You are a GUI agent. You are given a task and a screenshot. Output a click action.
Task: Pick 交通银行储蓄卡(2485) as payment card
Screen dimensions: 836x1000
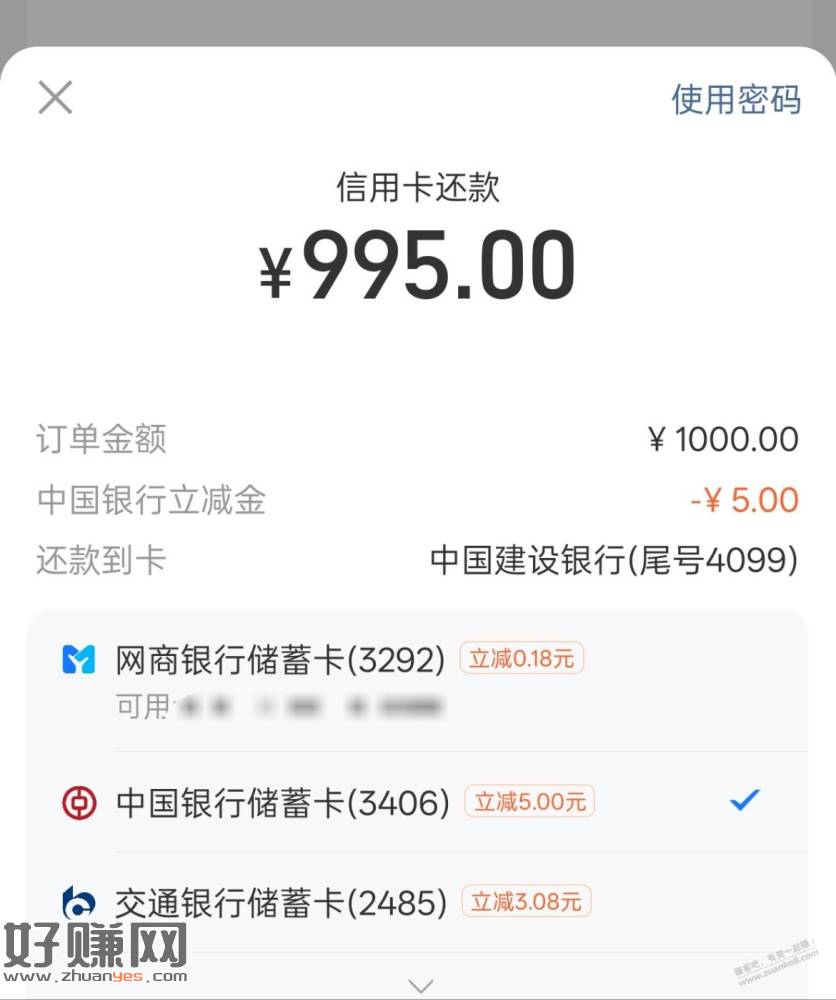coord(281,904)
